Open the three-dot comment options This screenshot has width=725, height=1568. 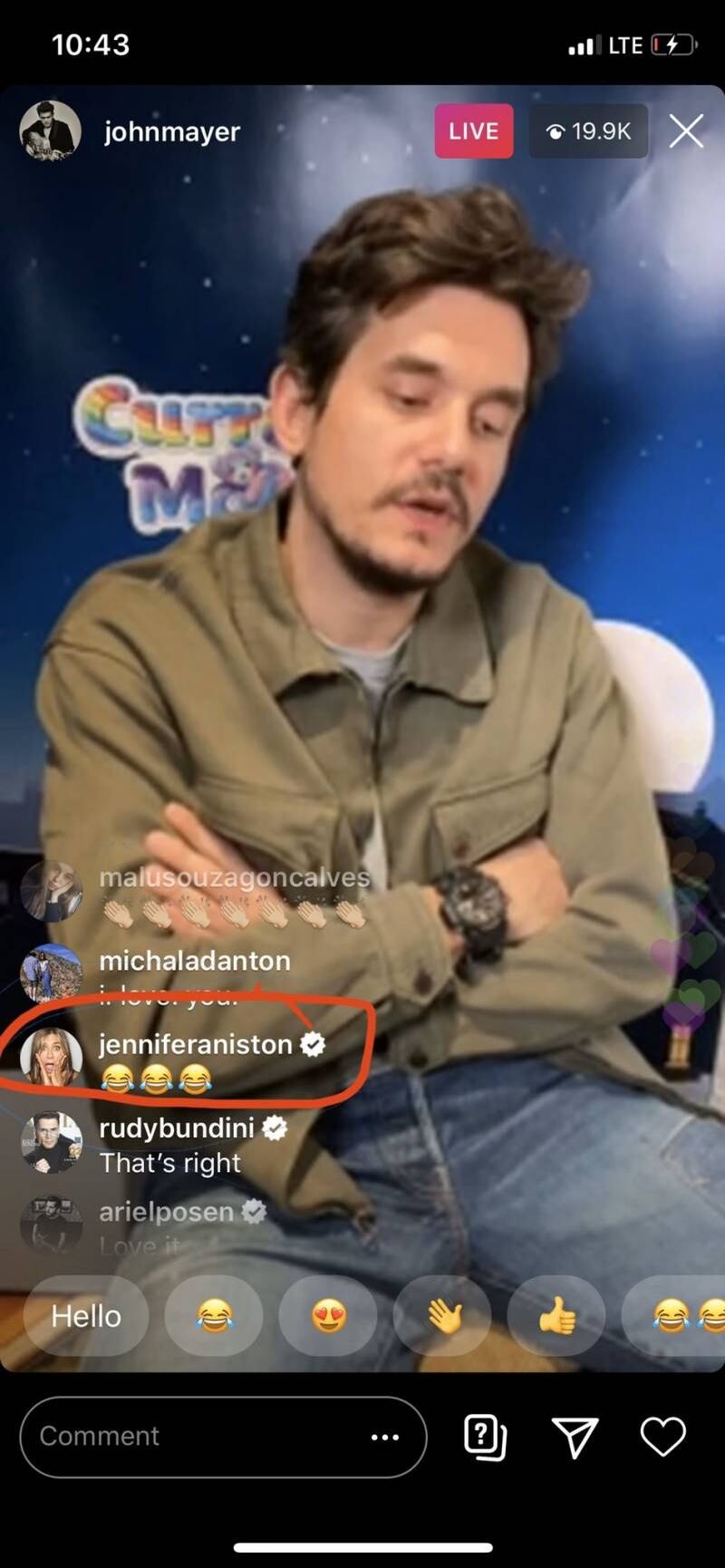[x=385, y=1437]
